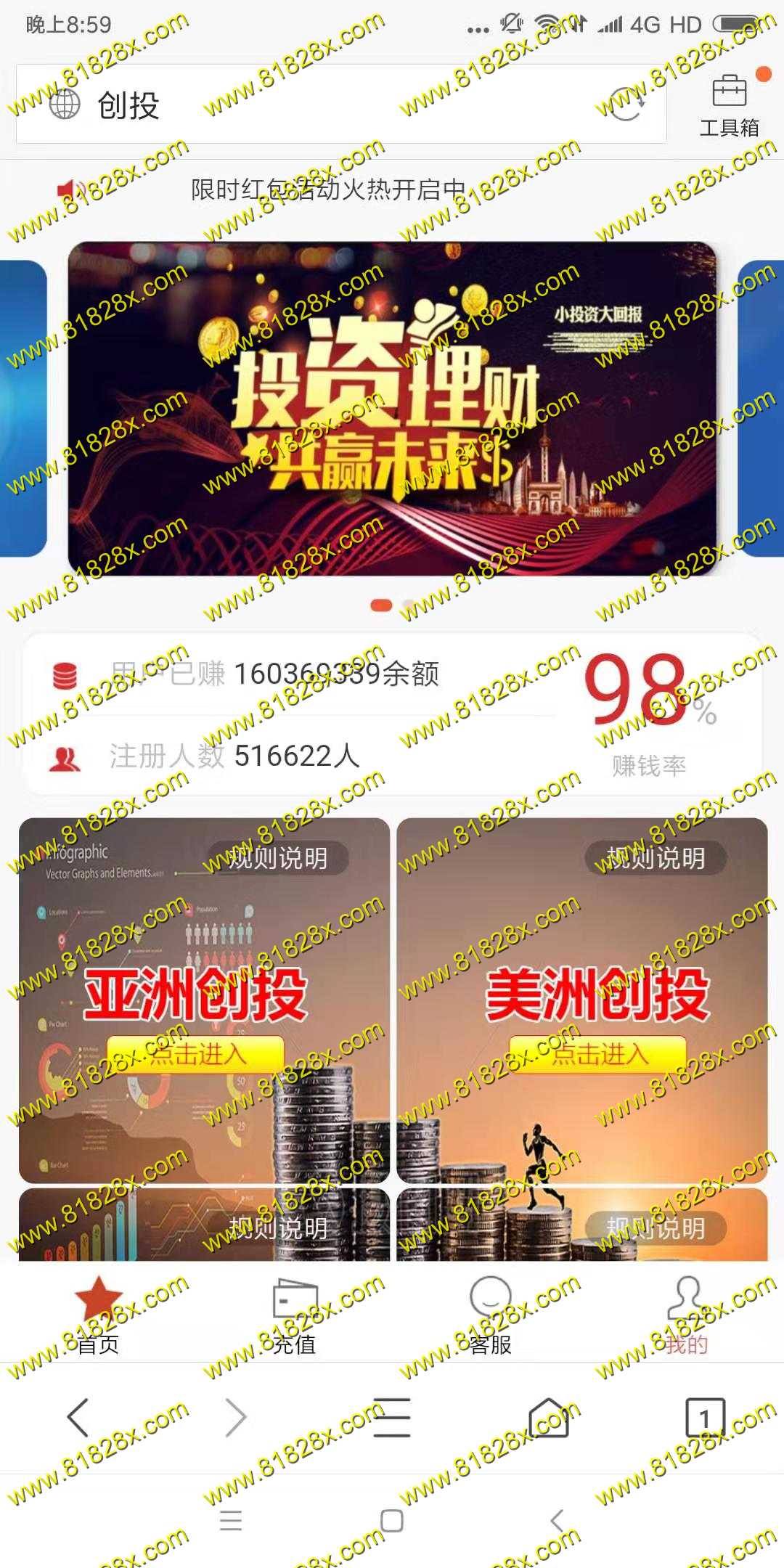784x1568 pixels.
Task: Reload the page with refresh icon
Action: 627,105
